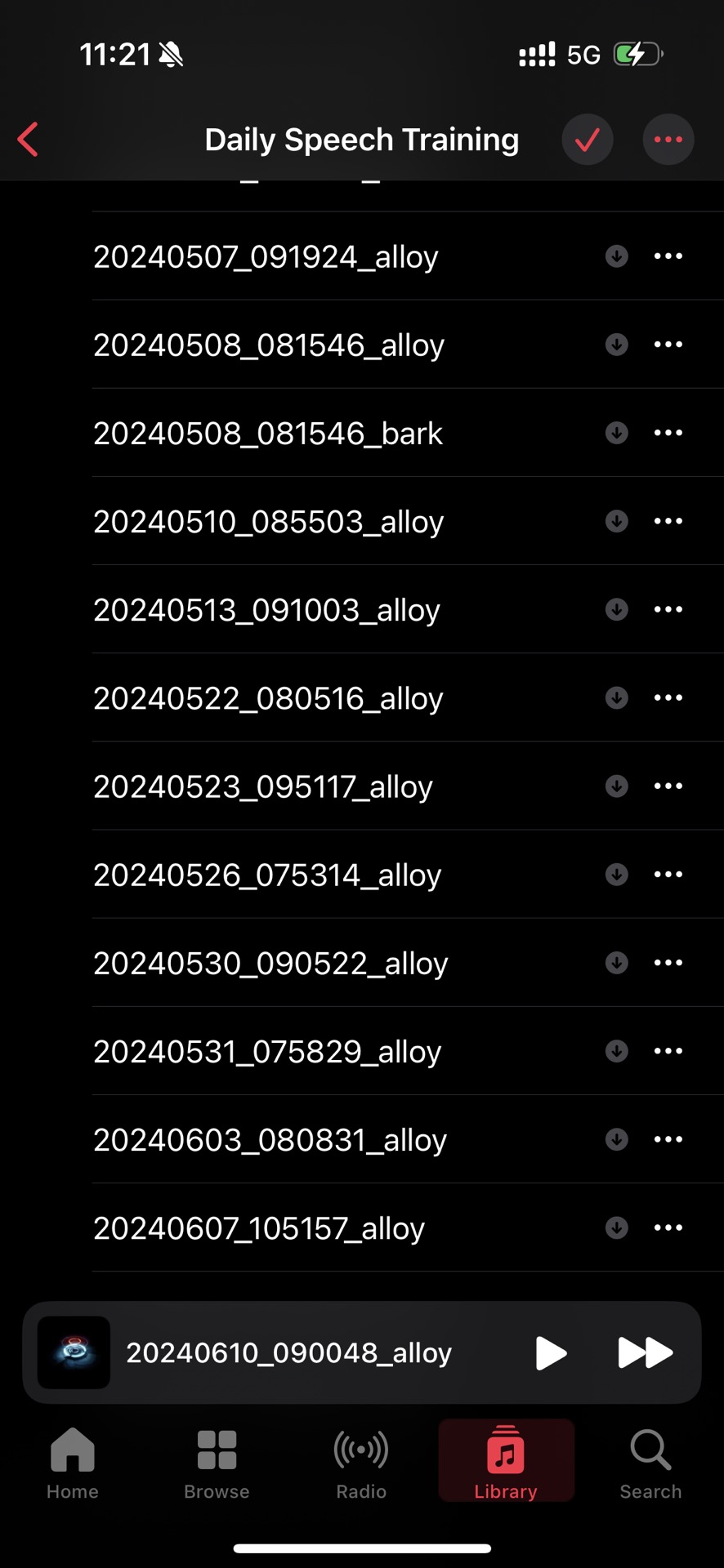Go back from Daily Speech Training
This screenshot has height=1568, width=724.
(x=29, y=140)
